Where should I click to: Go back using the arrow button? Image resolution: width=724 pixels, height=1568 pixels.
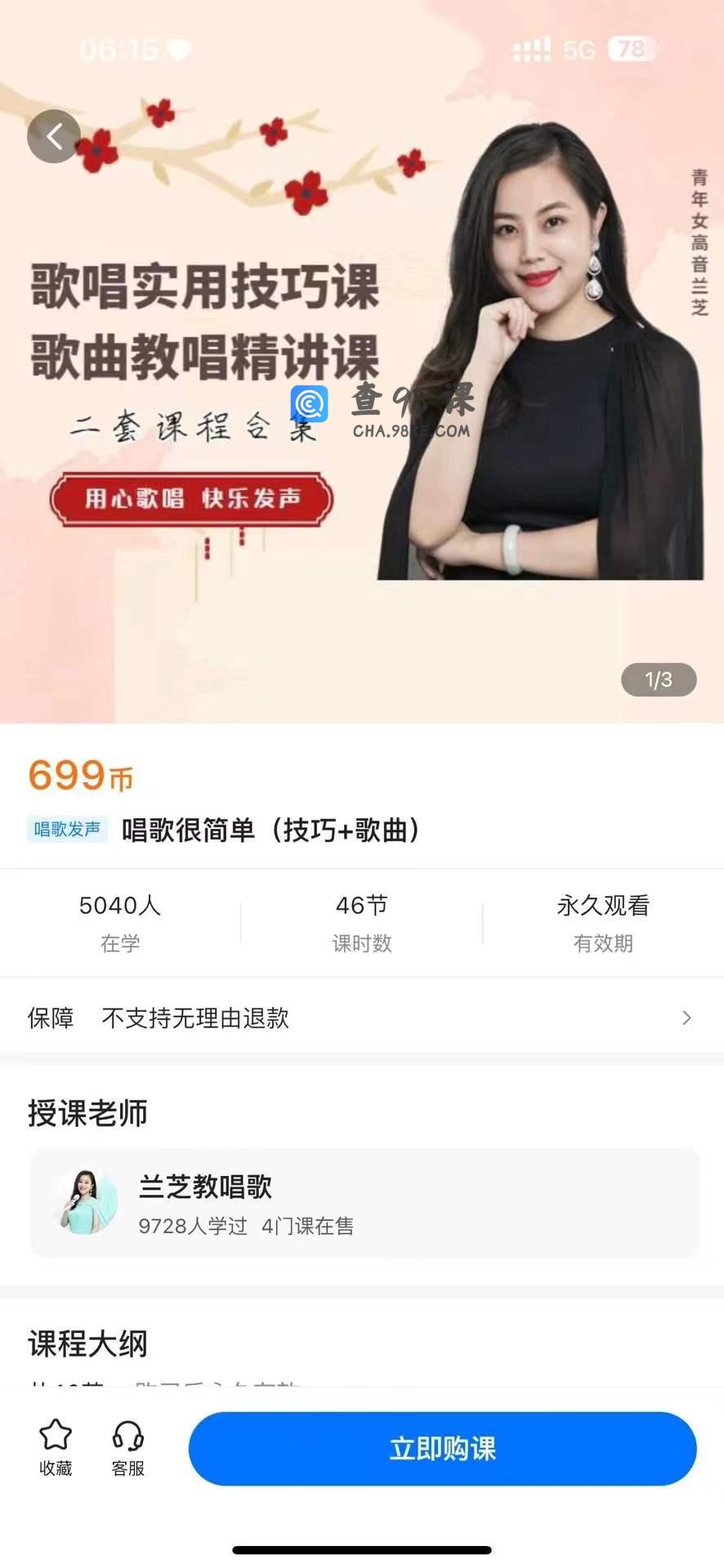tap(54, 136)
